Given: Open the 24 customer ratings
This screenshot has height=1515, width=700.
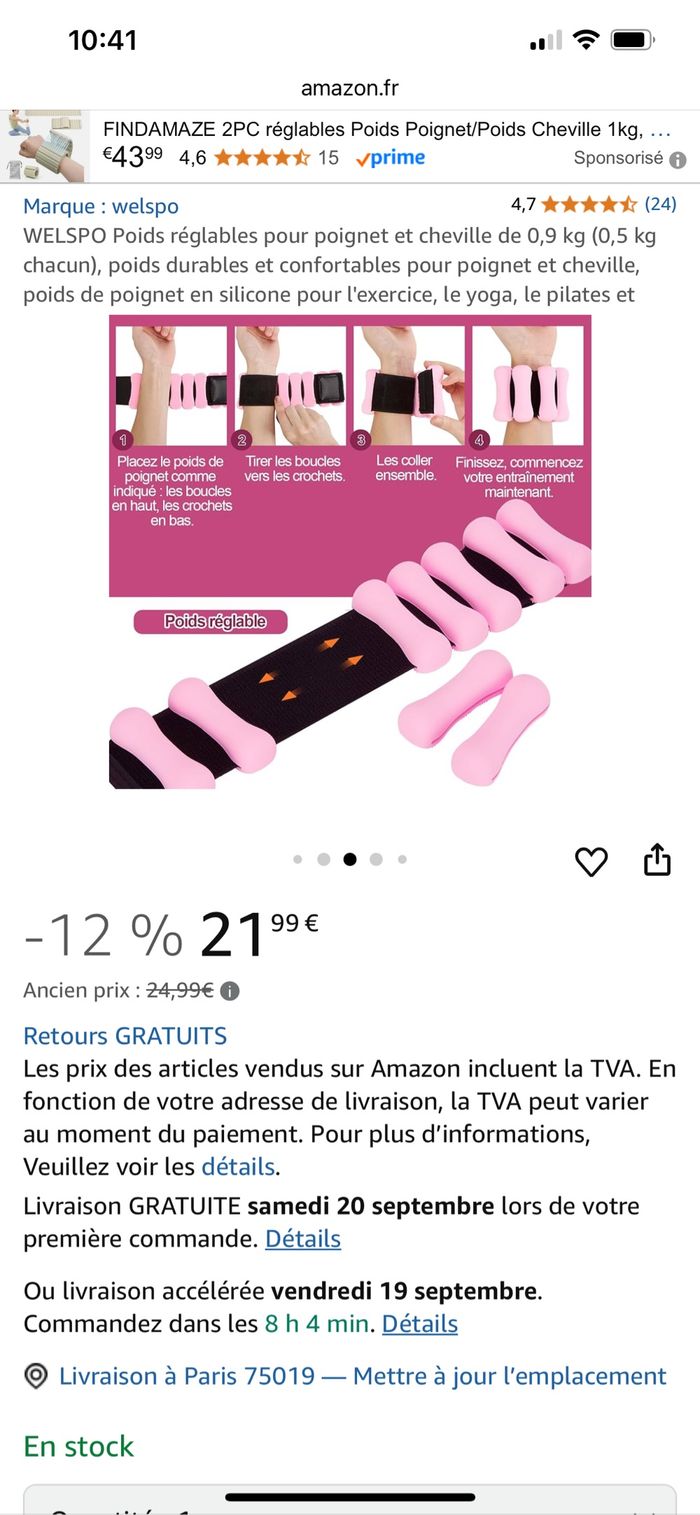Looking at the screenshot, I should click(x=660, y=205).
